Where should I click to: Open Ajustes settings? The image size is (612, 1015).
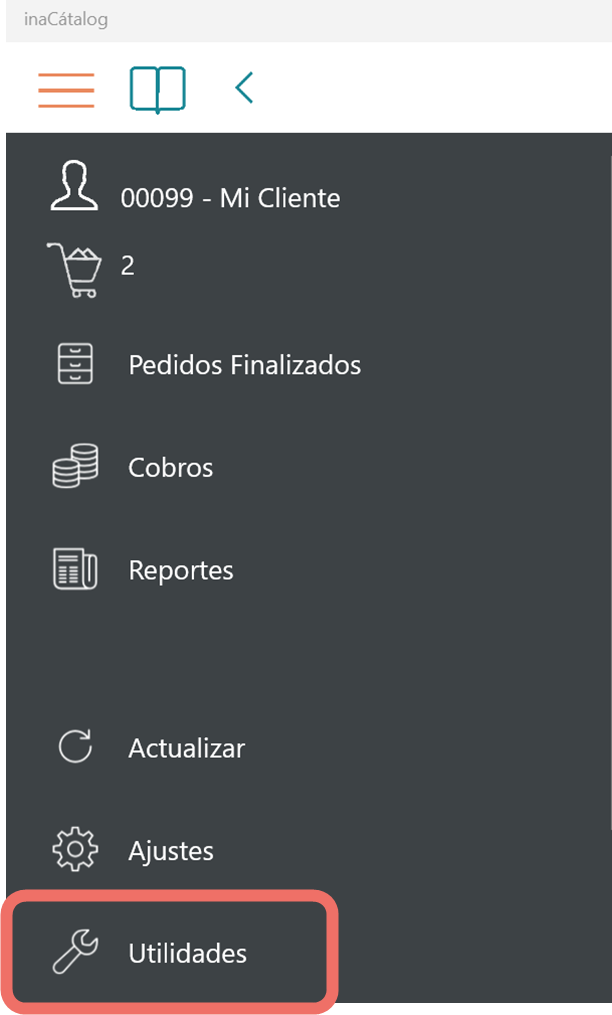tap(133, 849)
